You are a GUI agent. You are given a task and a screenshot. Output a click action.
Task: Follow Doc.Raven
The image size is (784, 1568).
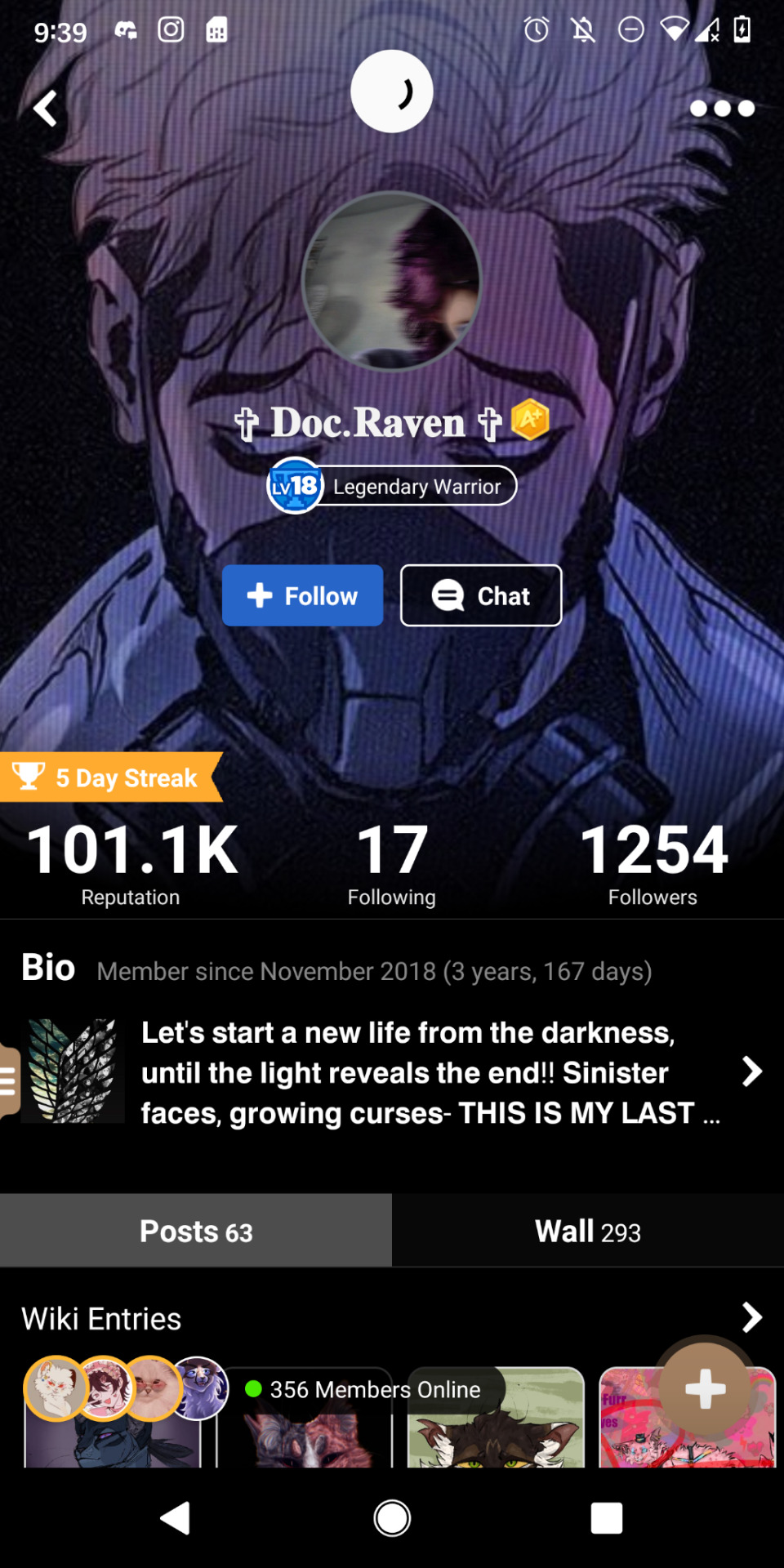click(302, 595)
